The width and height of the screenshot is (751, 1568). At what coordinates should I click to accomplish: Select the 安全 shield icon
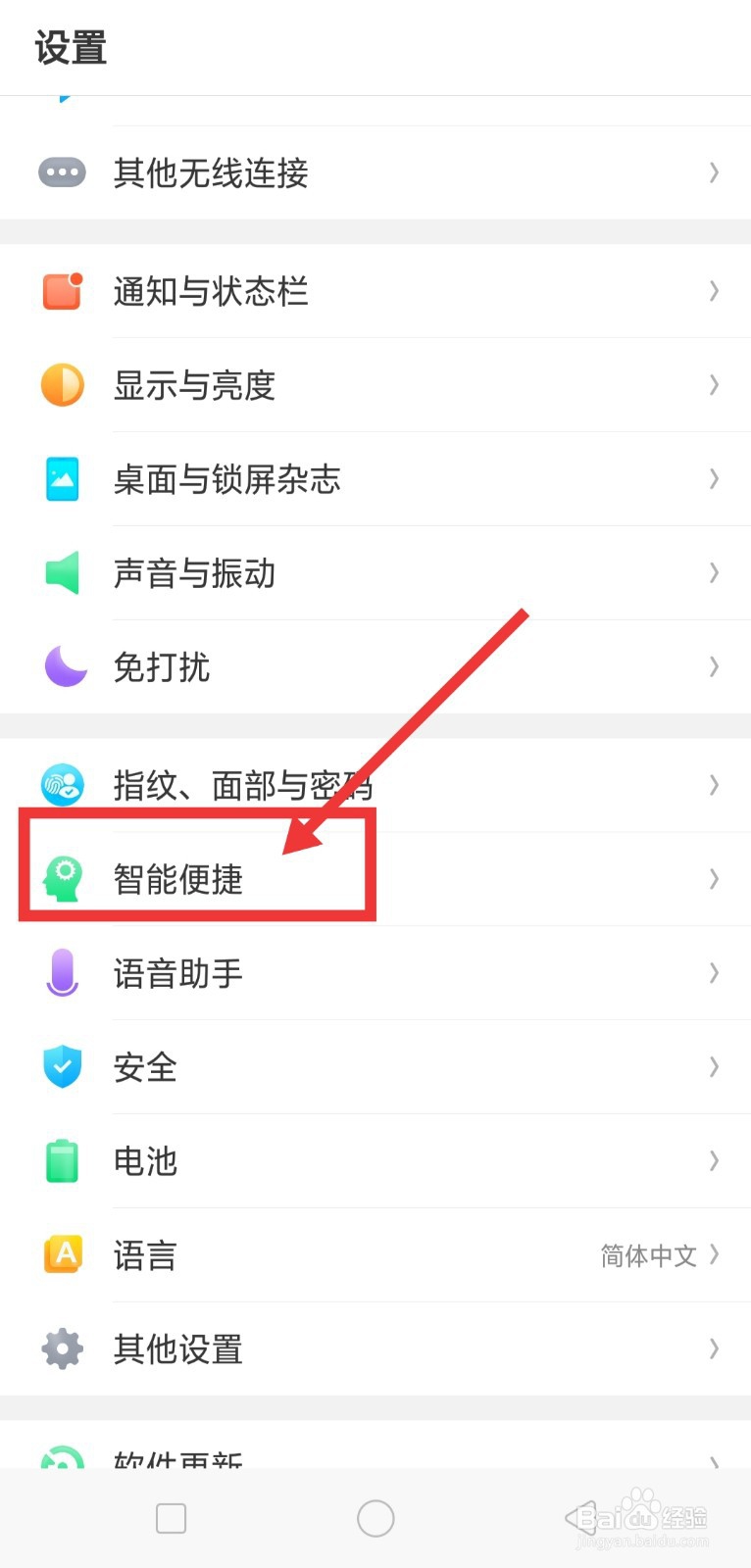pyautogui.click(x=62, y=1066)
